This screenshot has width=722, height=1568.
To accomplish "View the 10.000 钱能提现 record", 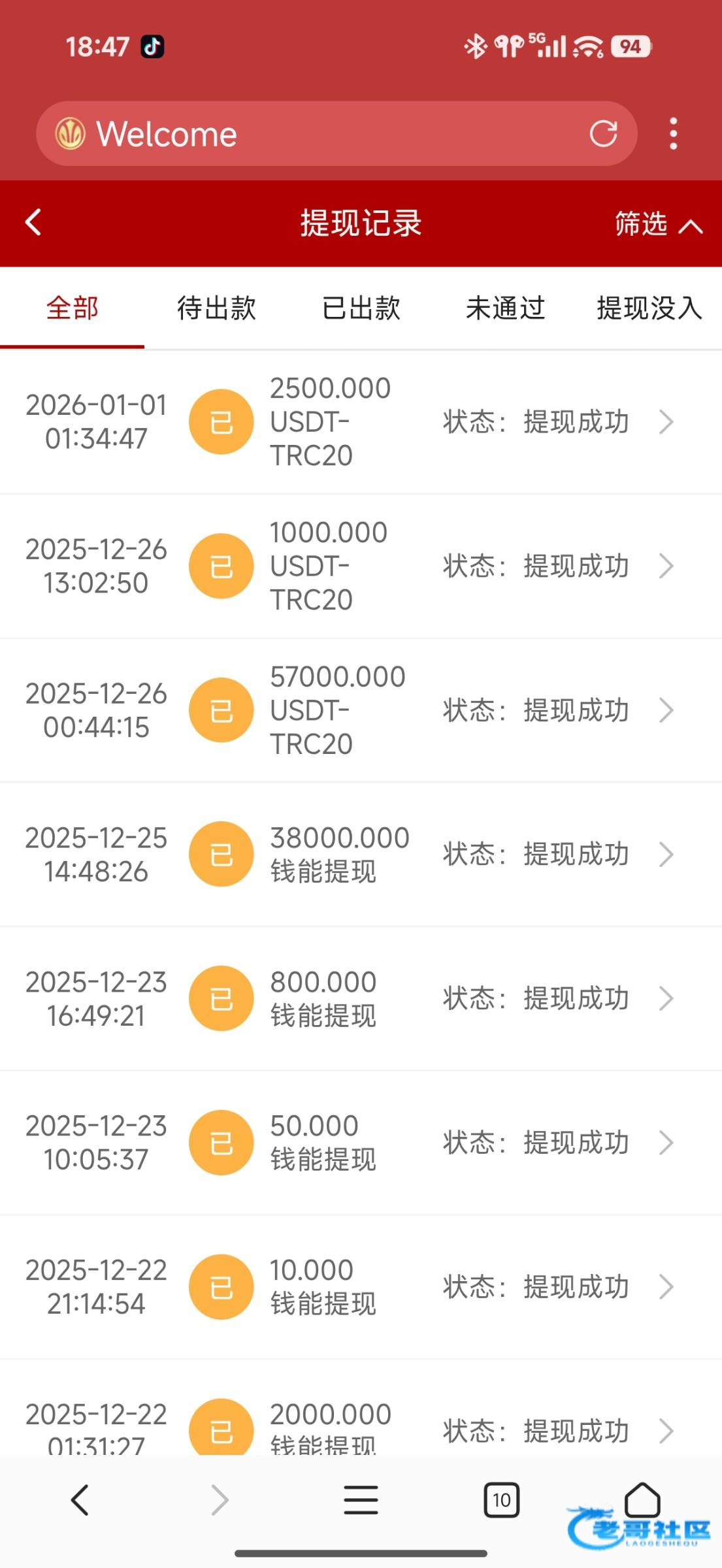I will coord(361,1287).
